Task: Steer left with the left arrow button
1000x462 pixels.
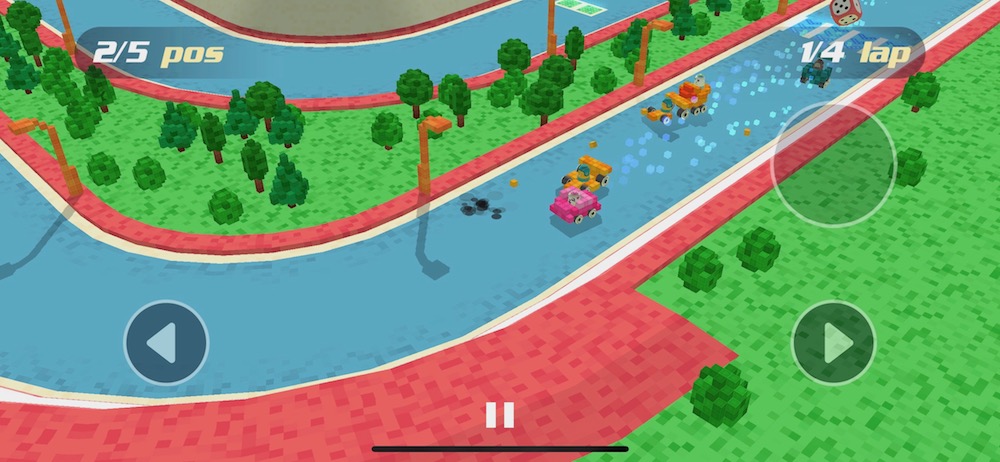Action: [x=166, y=343]
